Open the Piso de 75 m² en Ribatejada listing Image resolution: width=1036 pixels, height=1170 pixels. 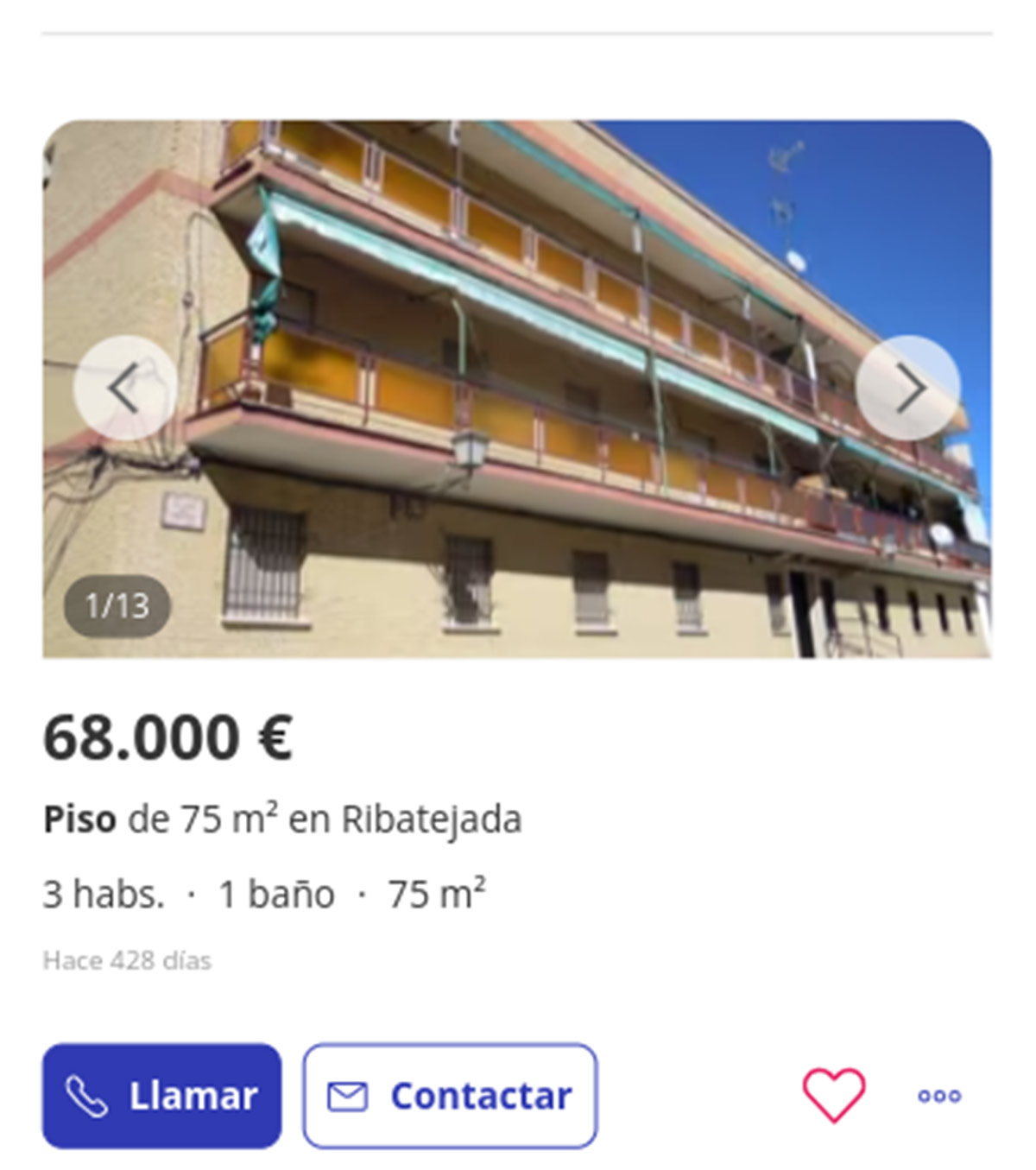282,819
